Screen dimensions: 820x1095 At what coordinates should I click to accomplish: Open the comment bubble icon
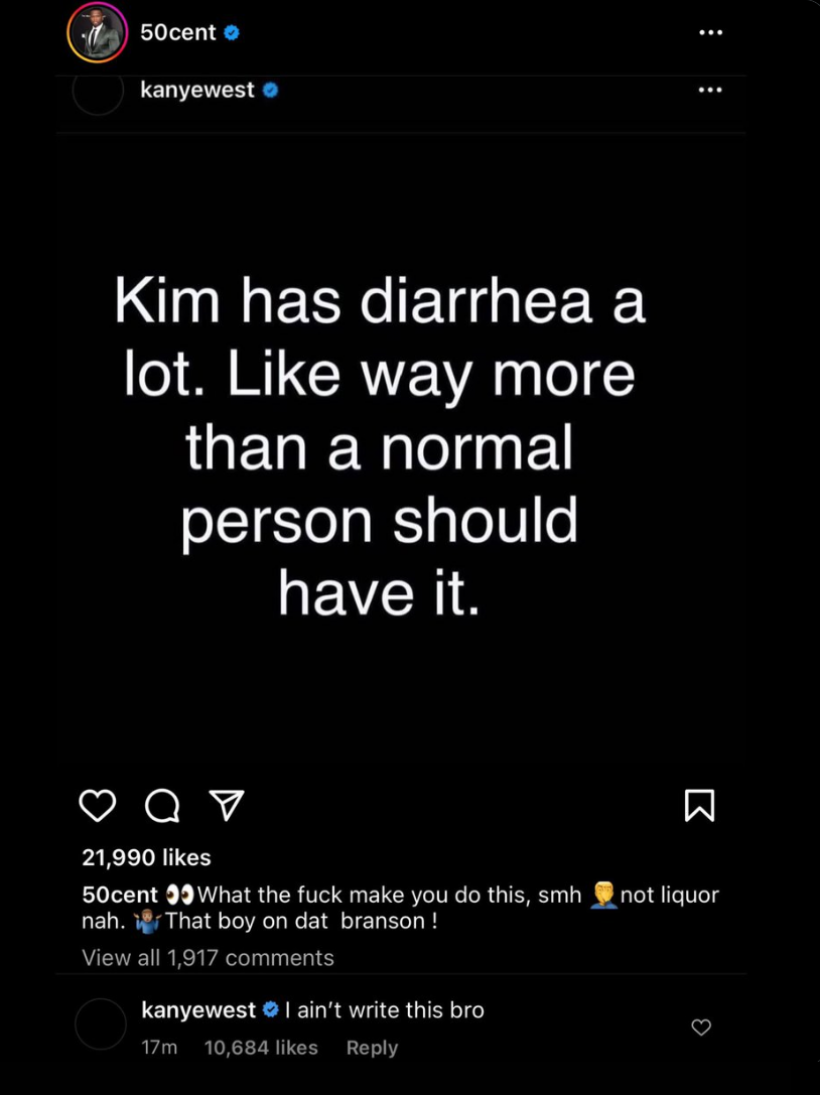(x=161, y=805)
